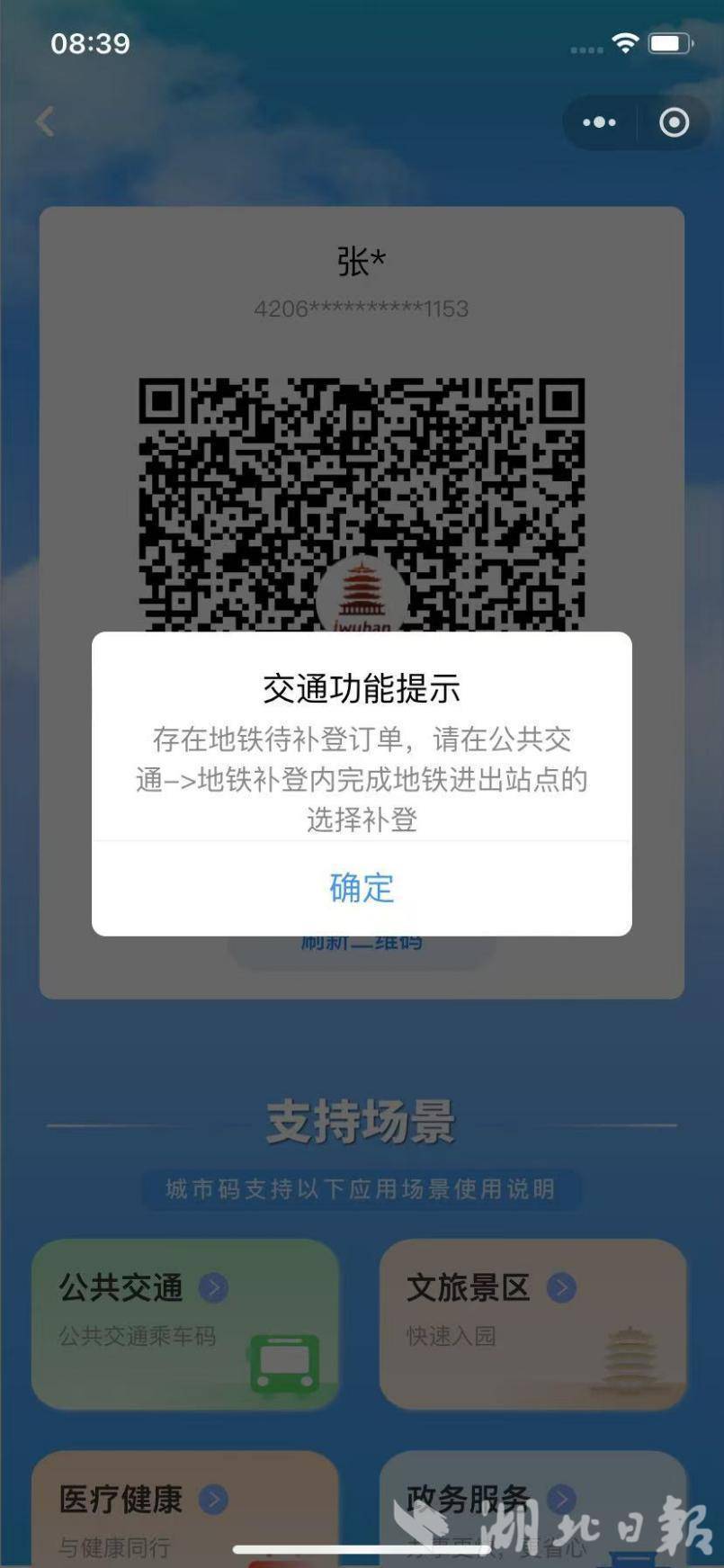Open the mini program more options menu

coord(599,122)
